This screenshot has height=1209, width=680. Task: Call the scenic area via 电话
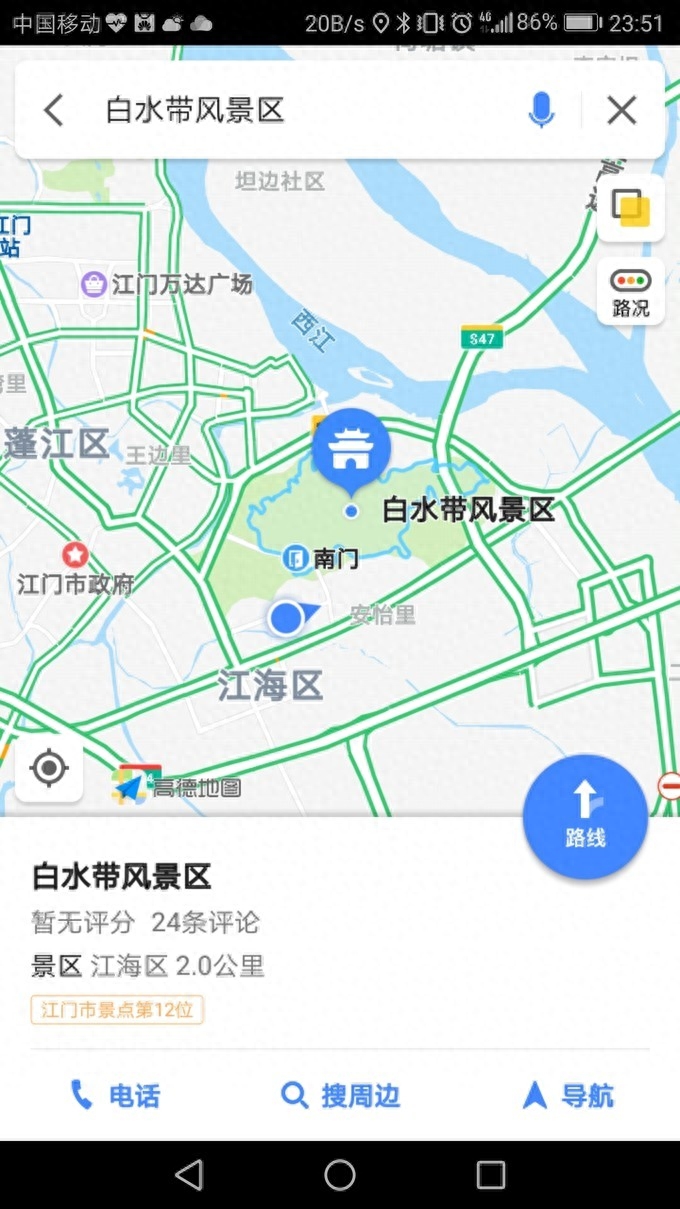pos(115,1096)
